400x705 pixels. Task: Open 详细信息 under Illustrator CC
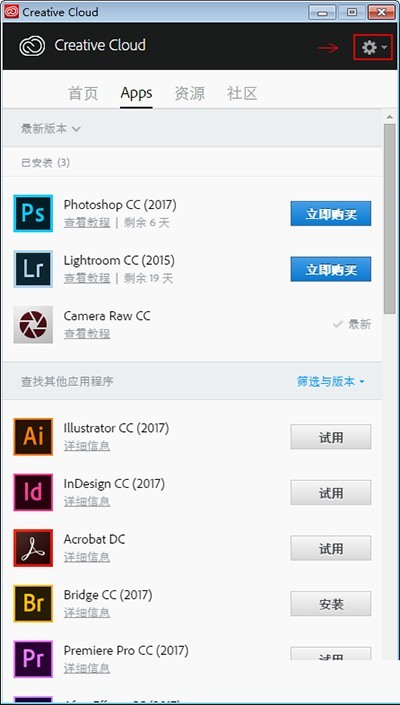tap(87, 446)
